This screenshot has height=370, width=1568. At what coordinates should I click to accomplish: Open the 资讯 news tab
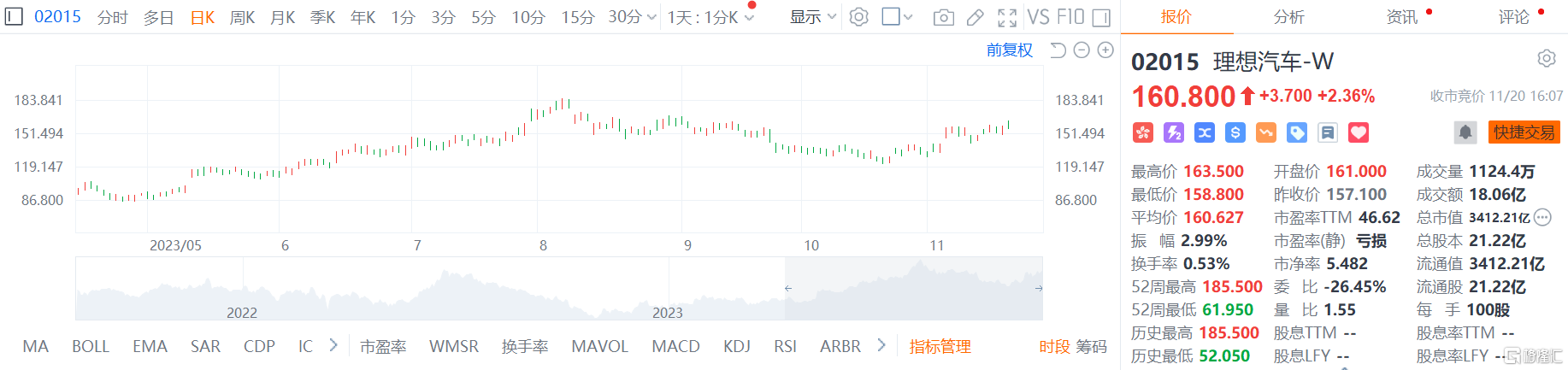pos(1401,17)
